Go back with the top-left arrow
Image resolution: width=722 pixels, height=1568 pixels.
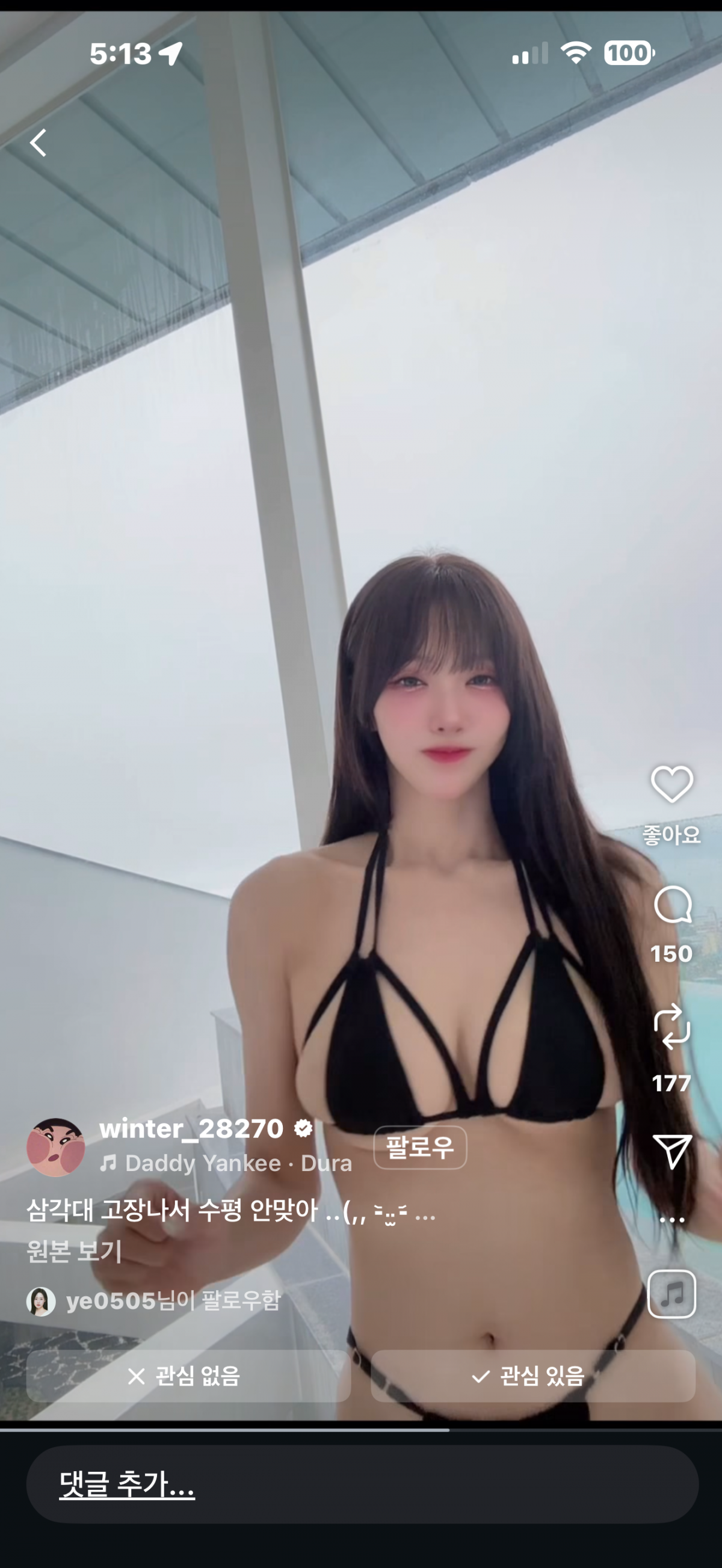coord(39,143)
